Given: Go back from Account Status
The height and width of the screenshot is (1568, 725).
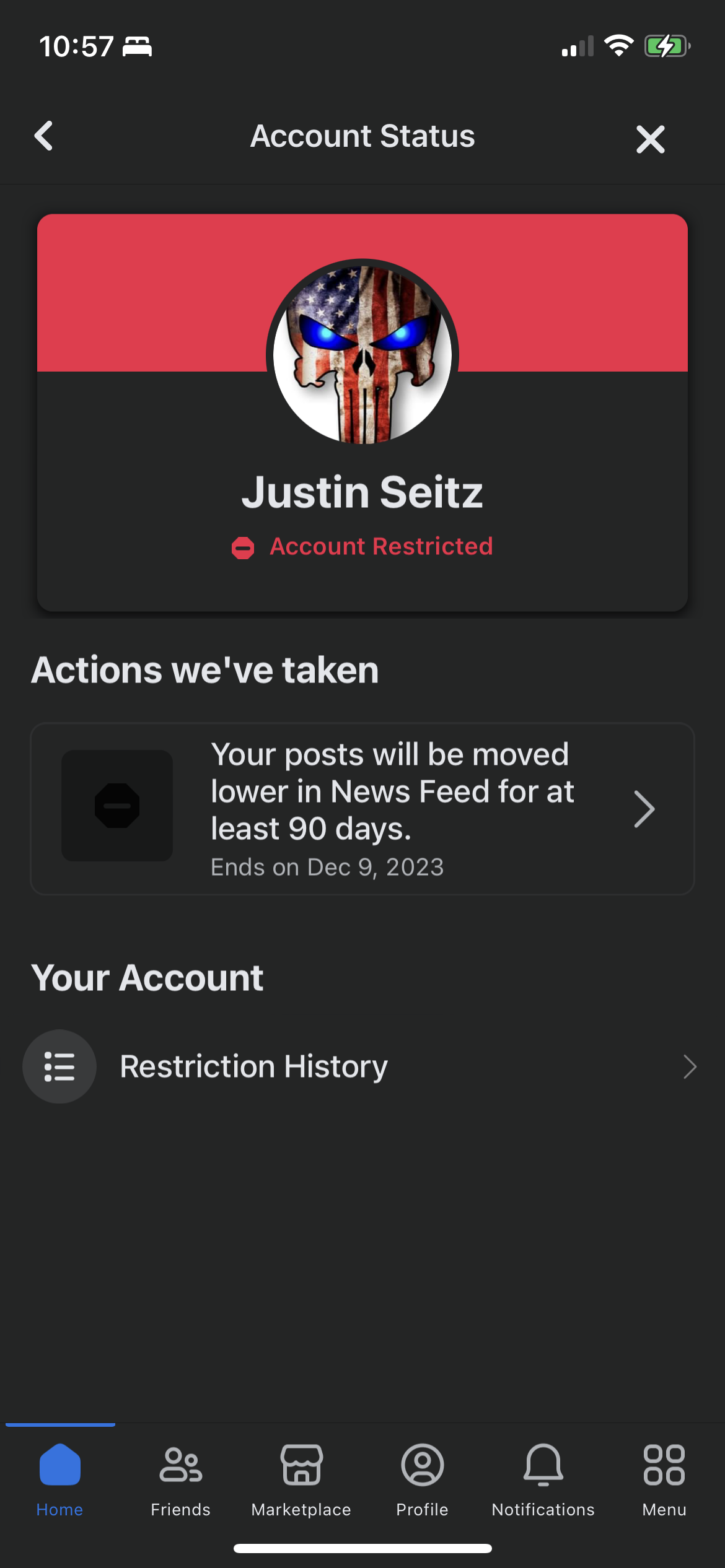Looking at the screenshot, I should tap(43, 136).
